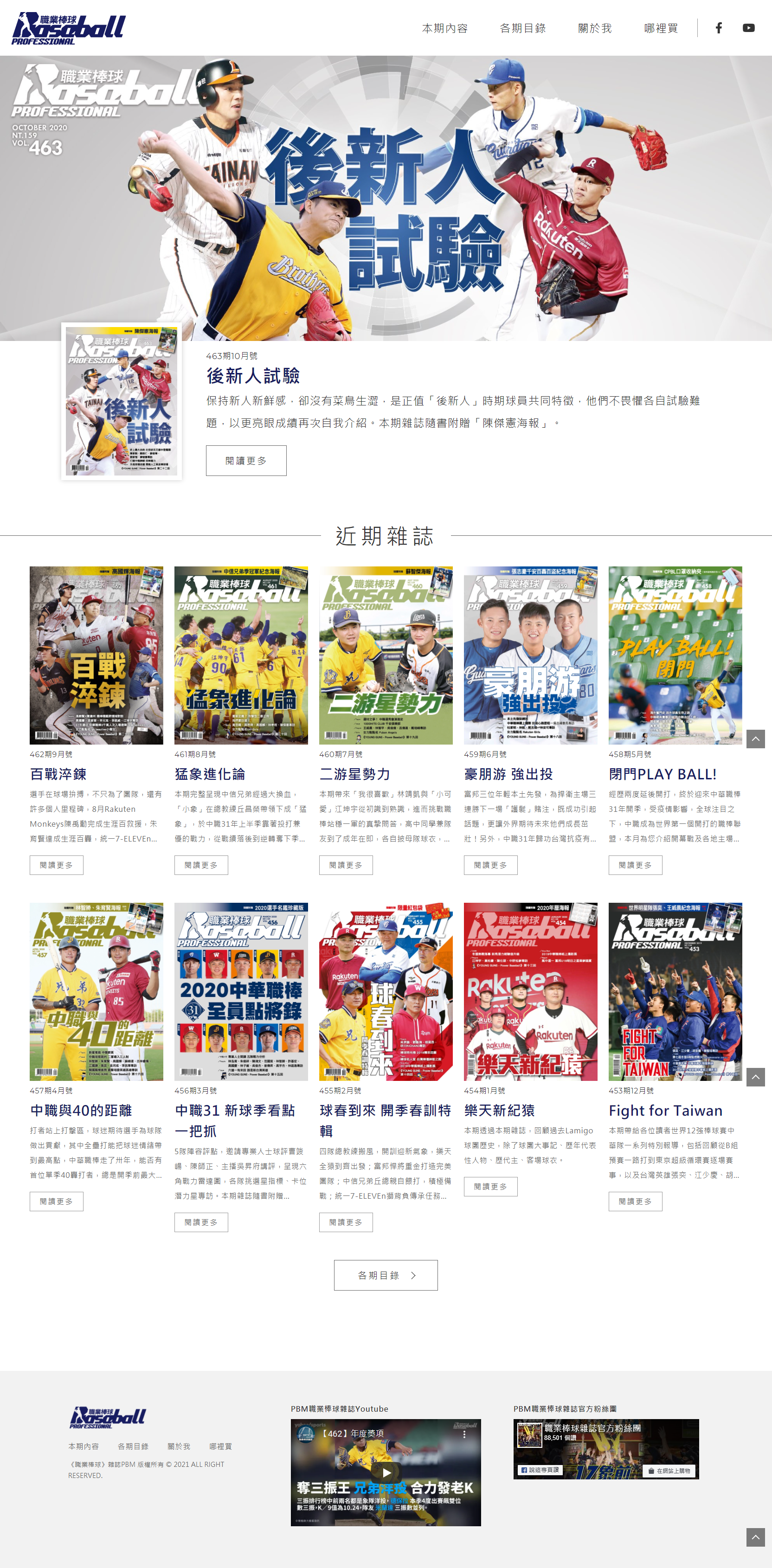
Task: Open the Facebook icon in header
Action: (719, 28)
